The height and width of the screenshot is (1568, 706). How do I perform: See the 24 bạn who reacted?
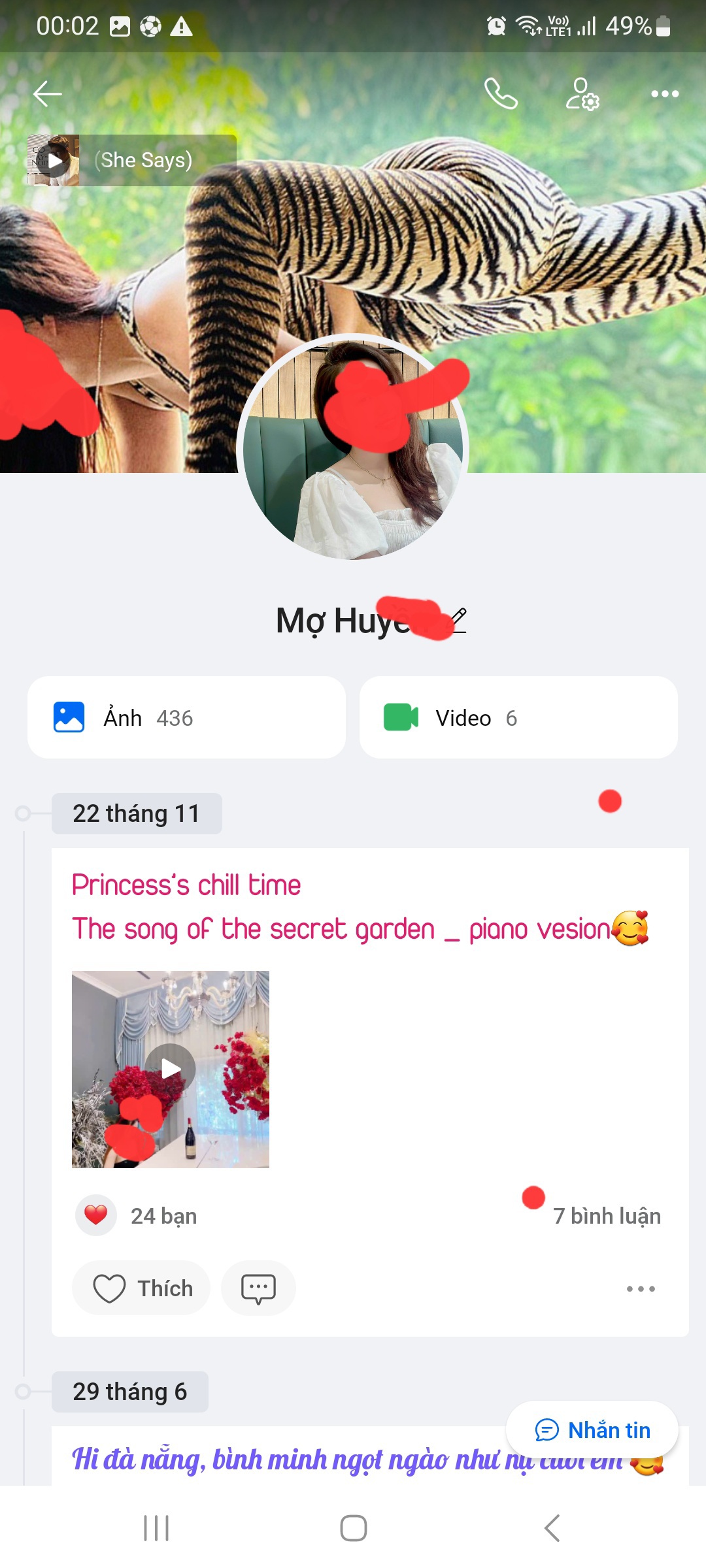pyautogui.click(x=163, y=1216)
